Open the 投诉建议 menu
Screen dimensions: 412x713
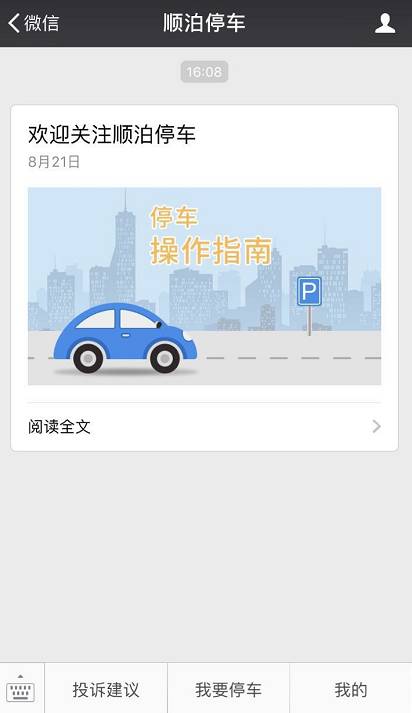(x=106, y=689)
